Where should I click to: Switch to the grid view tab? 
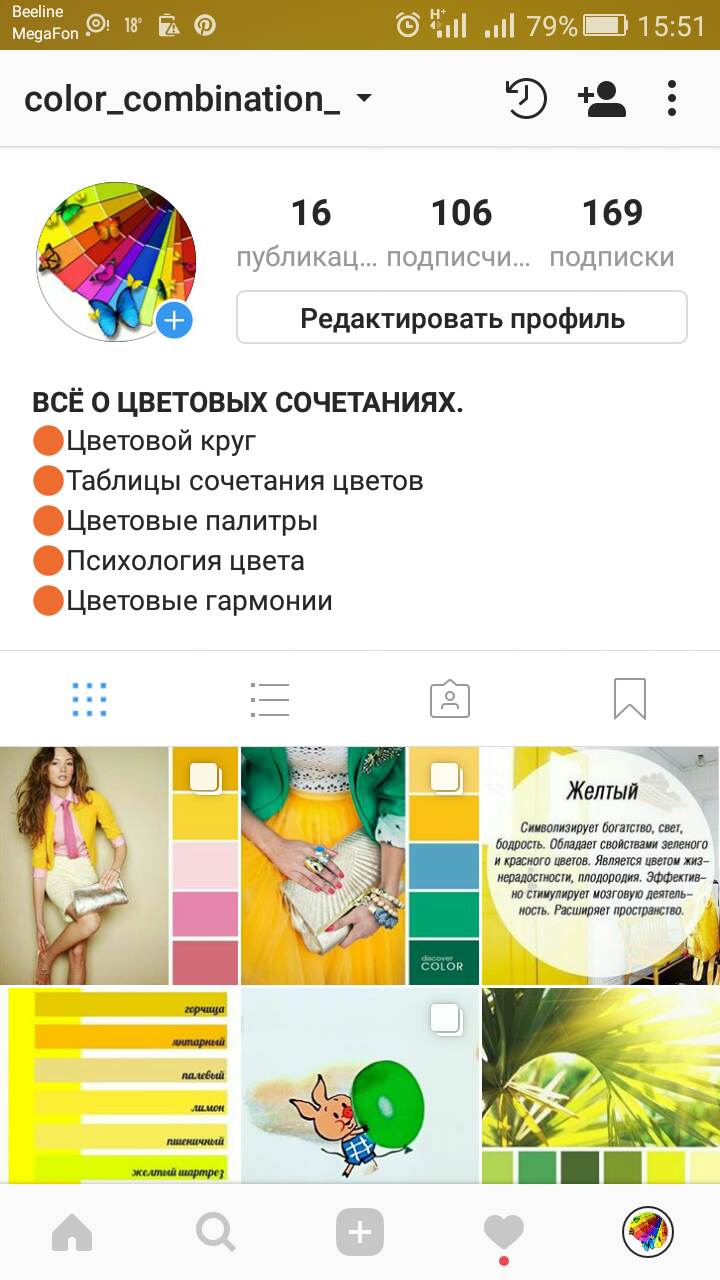(90, 700)
